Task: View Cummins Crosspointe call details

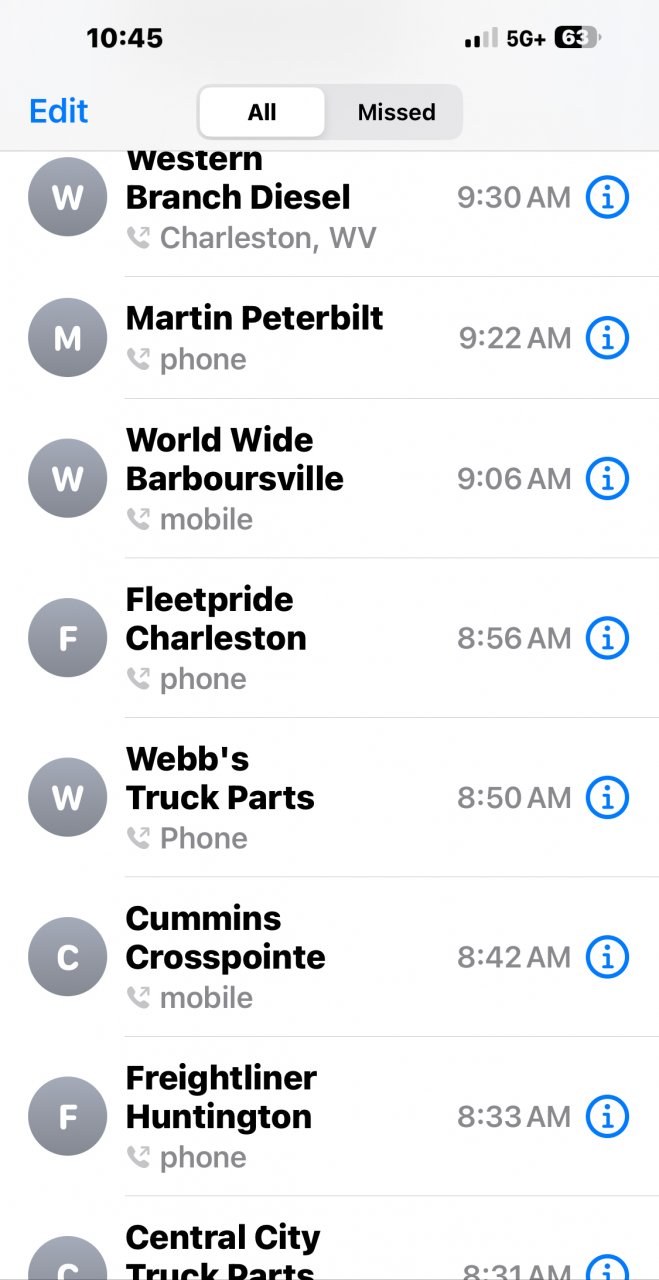Action: (607, 957)
